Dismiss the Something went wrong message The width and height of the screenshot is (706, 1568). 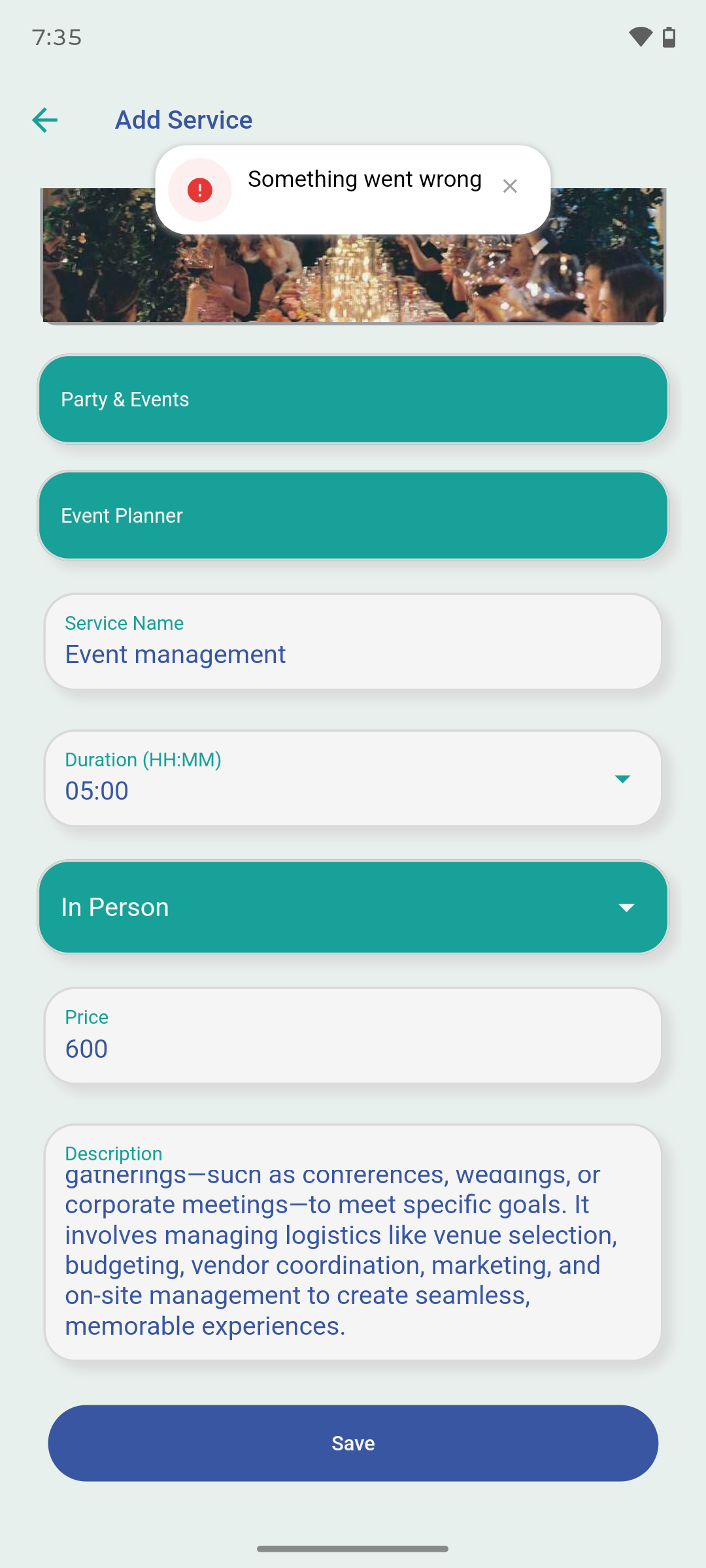pyautogui.click(x=510, y=187)
